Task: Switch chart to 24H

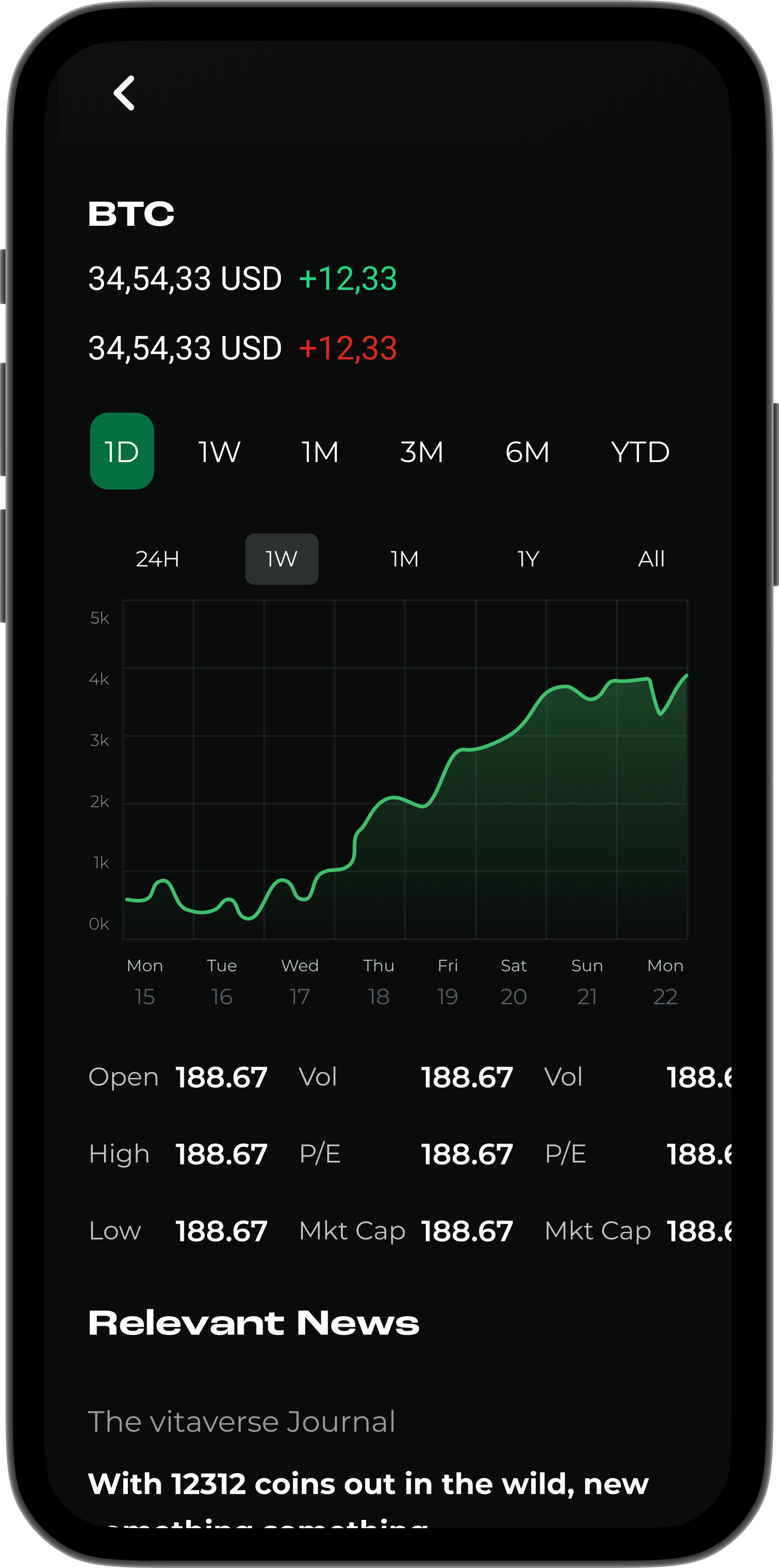Action: coord(158,559)
